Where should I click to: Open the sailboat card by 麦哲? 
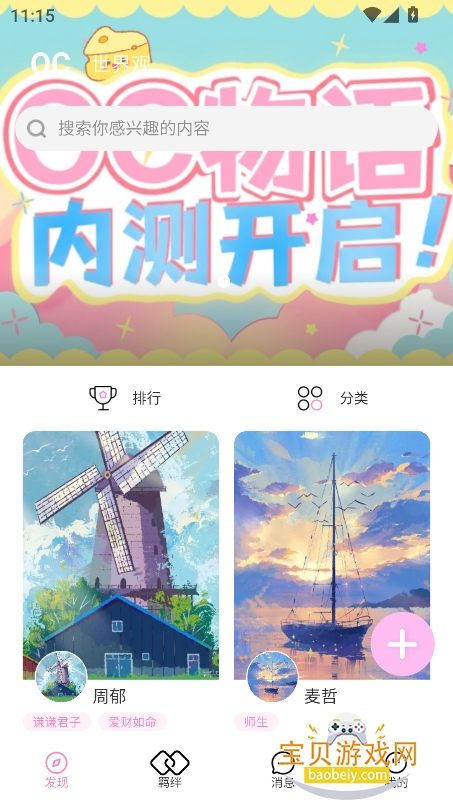tap(332, 554)
